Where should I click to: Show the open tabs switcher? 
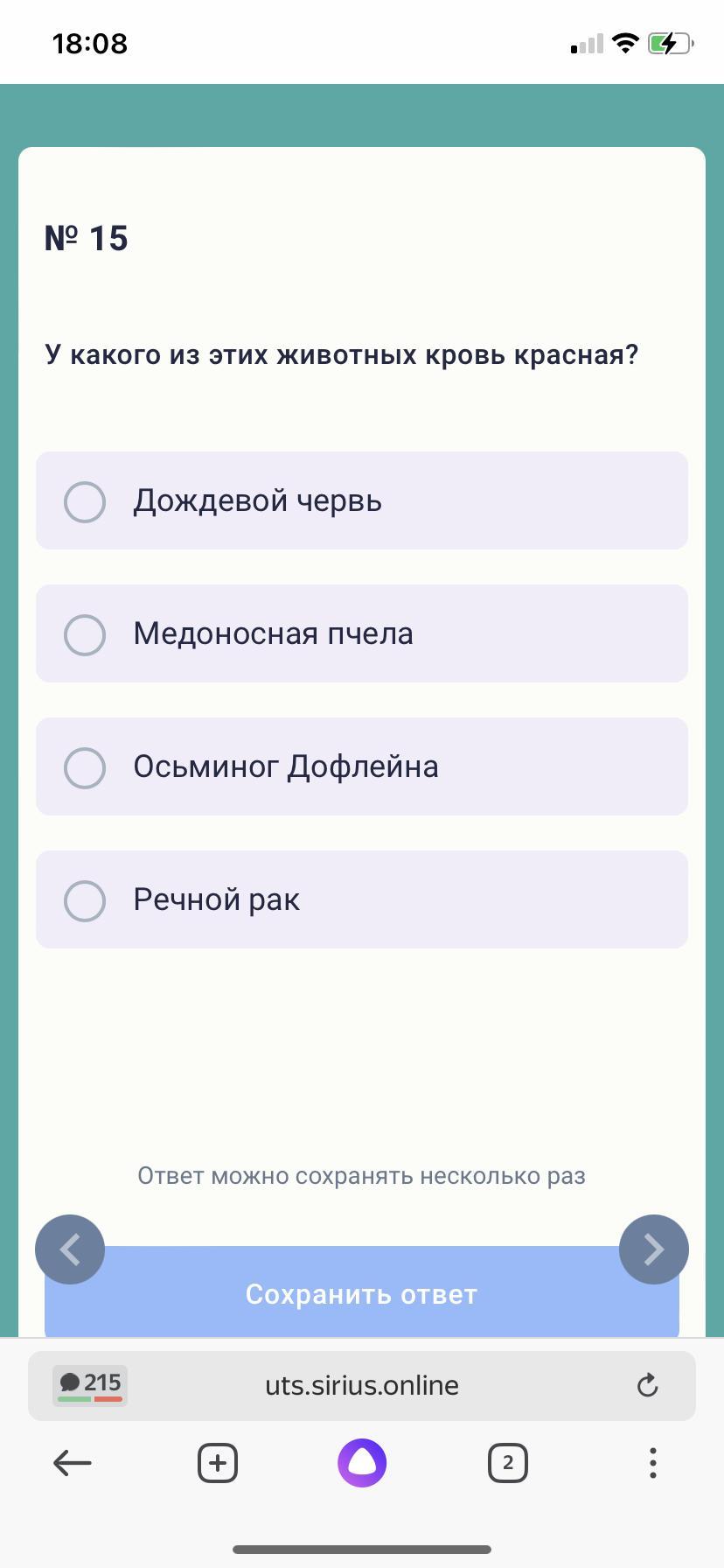tap(507, 1462)
